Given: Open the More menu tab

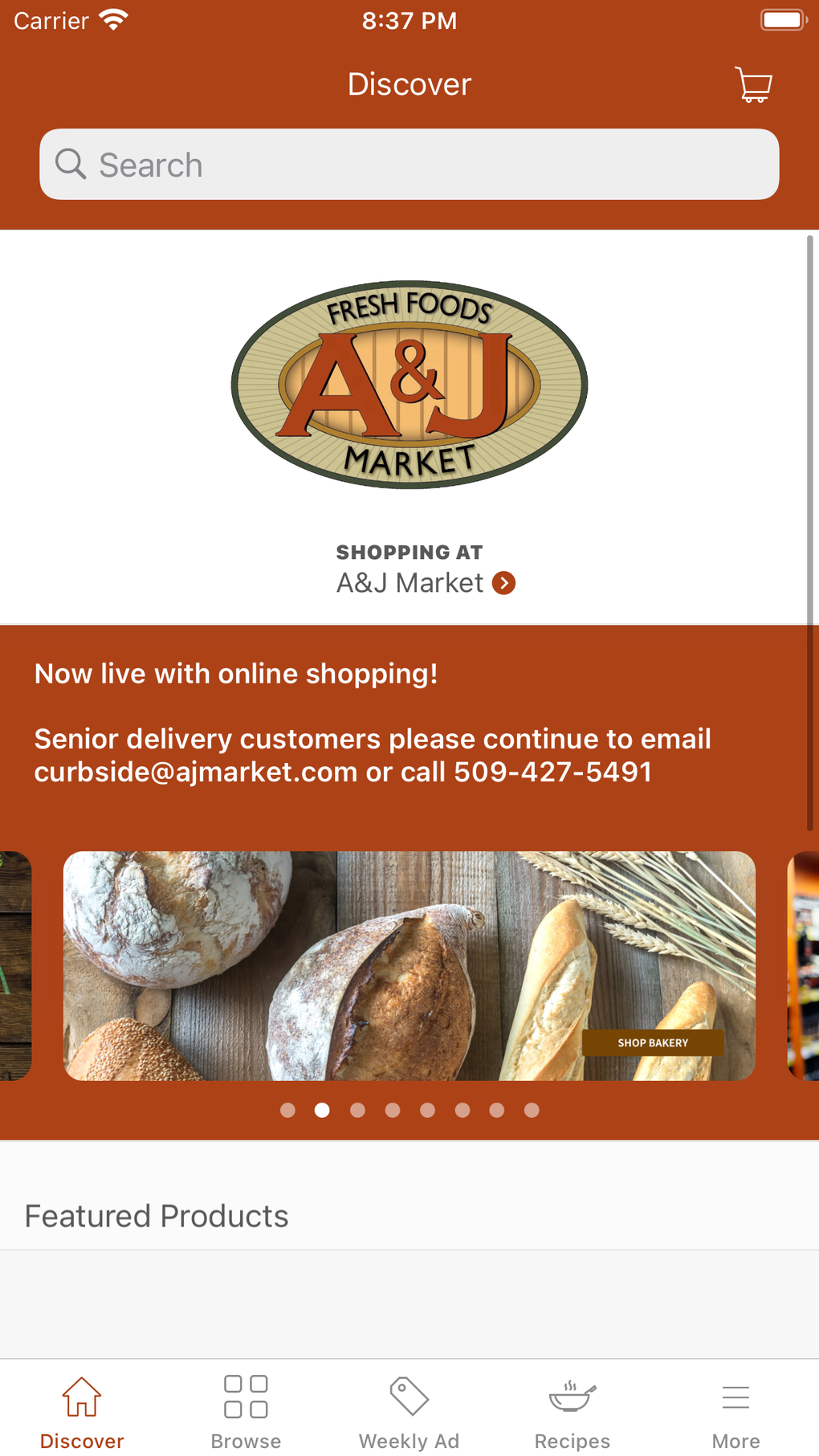Looking at the screenshot, I should point(735,1411).
